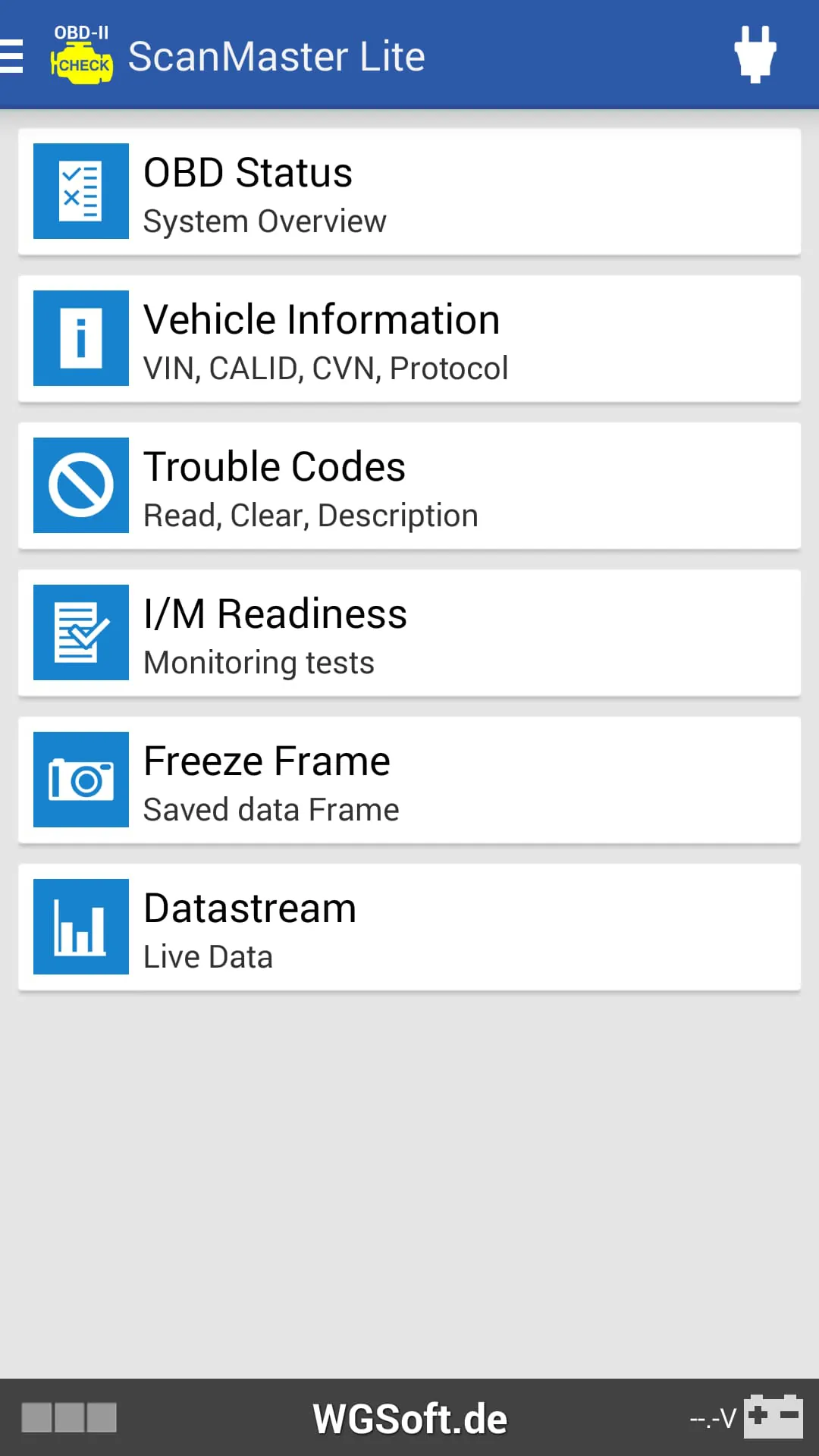The width and height of the screenshot is (819, 1456).
Task: Click the ScanMaster Lite title
Action: 275,56
